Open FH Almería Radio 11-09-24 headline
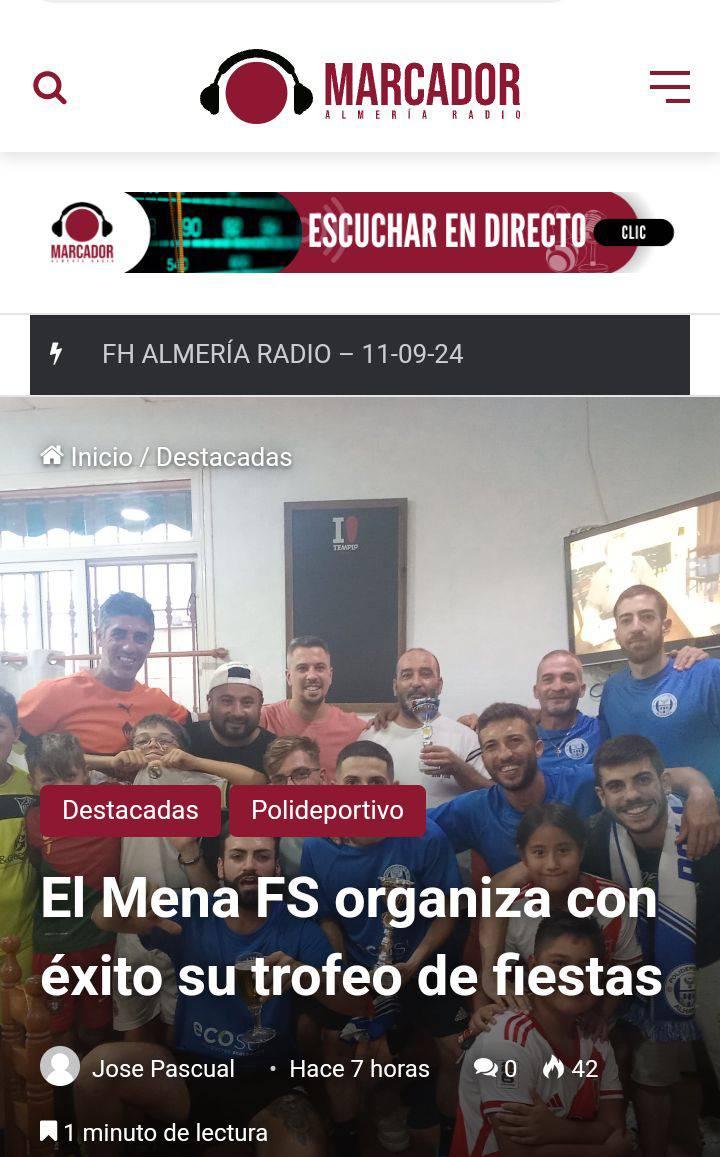Image resolution: width=720 pixels, height=1157 pixels. point(282,354)
